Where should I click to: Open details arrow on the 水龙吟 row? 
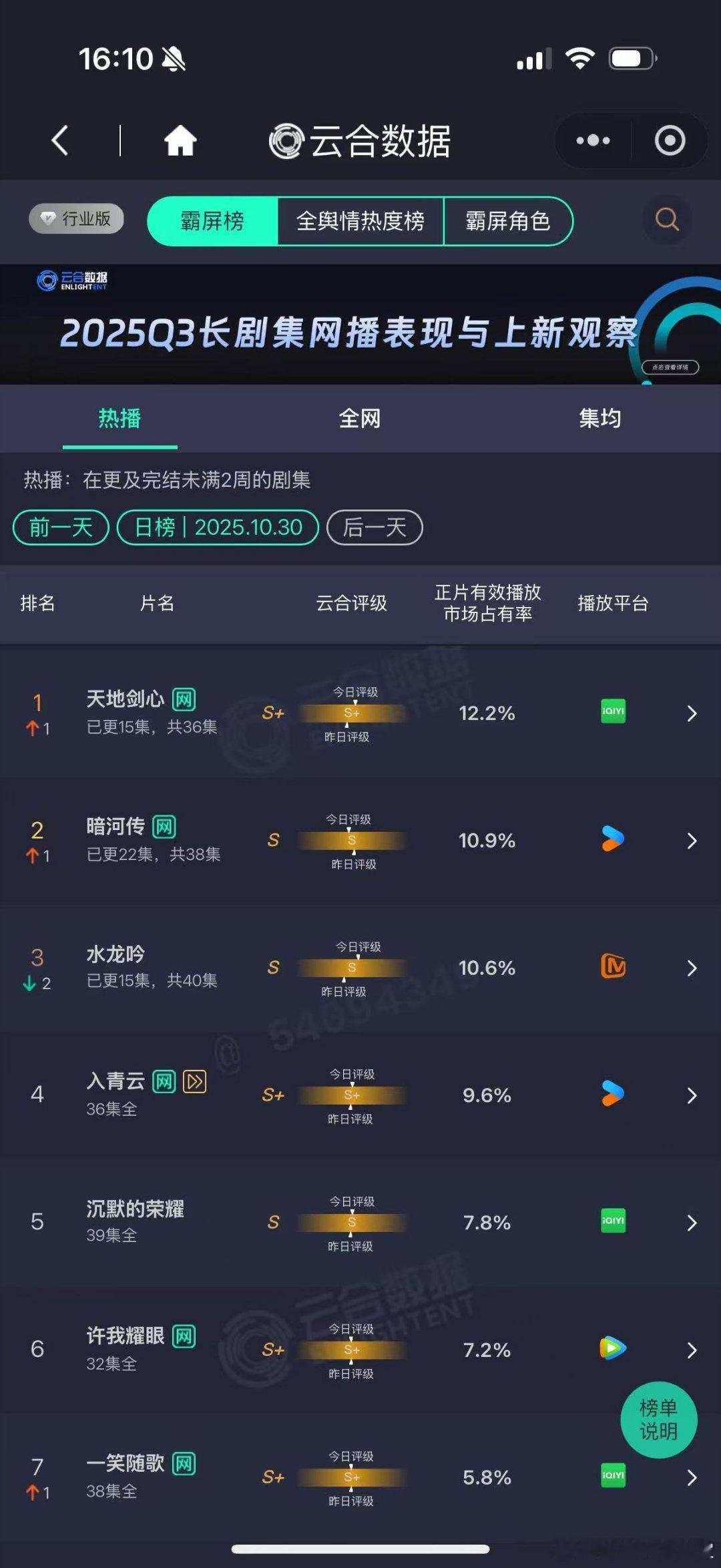pos(692,968)
